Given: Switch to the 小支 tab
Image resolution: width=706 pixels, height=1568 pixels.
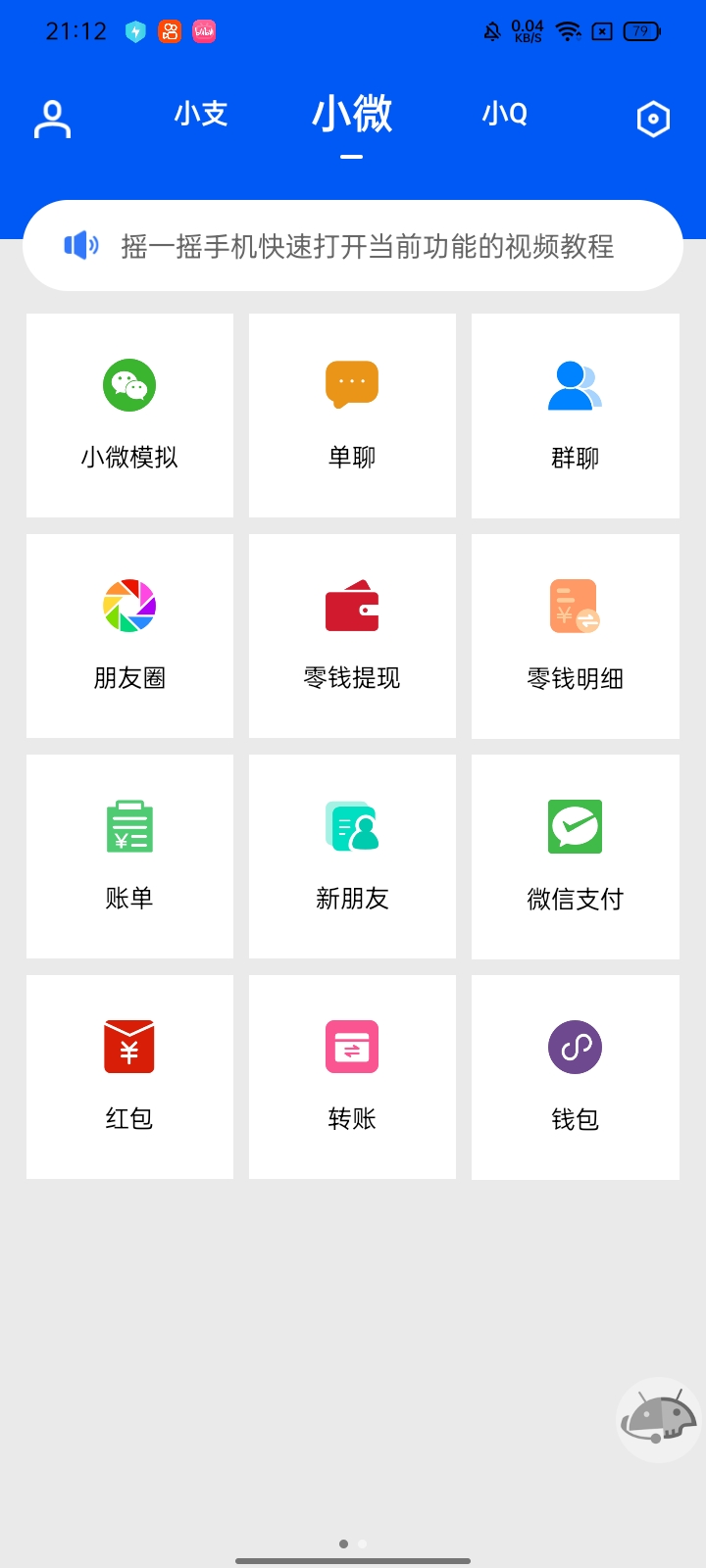Looking at the screenshot, I should (x=200, y=115).
